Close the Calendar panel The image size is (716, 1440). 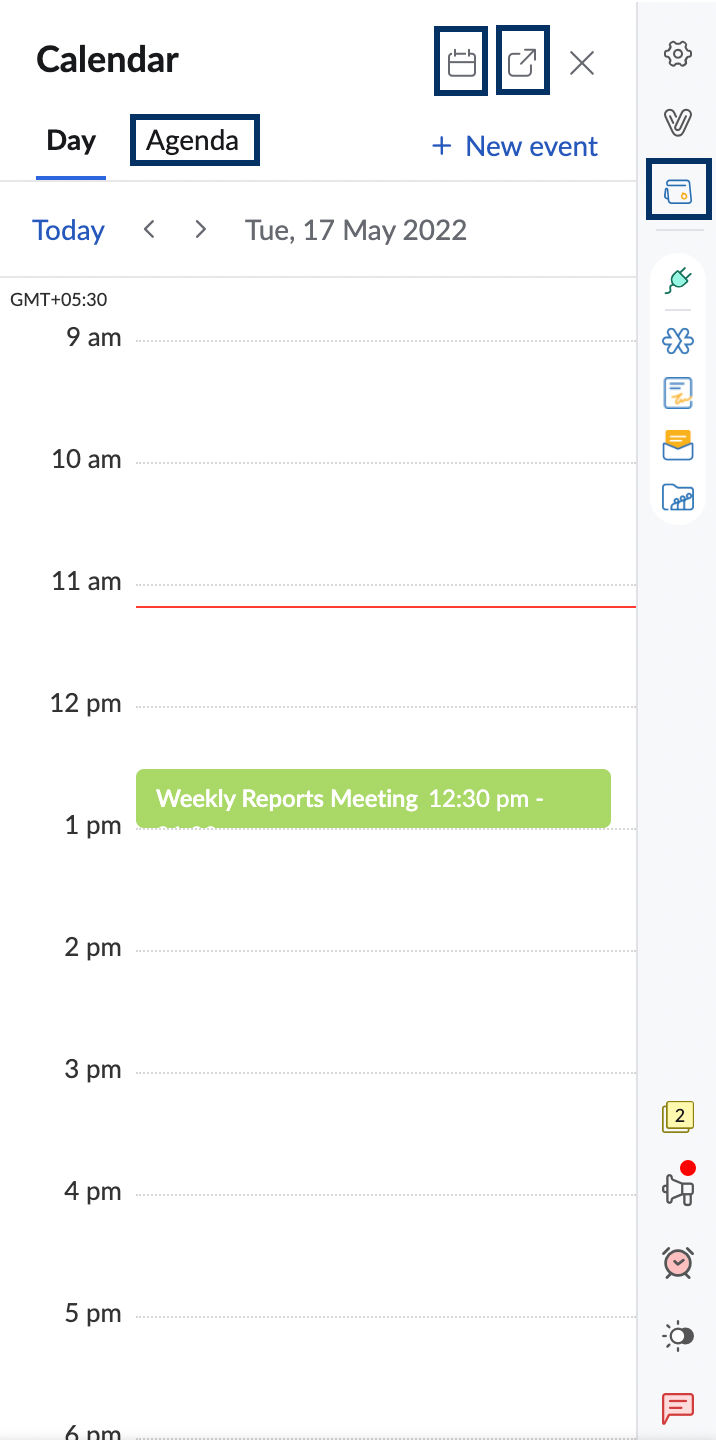tap(582, 64)
